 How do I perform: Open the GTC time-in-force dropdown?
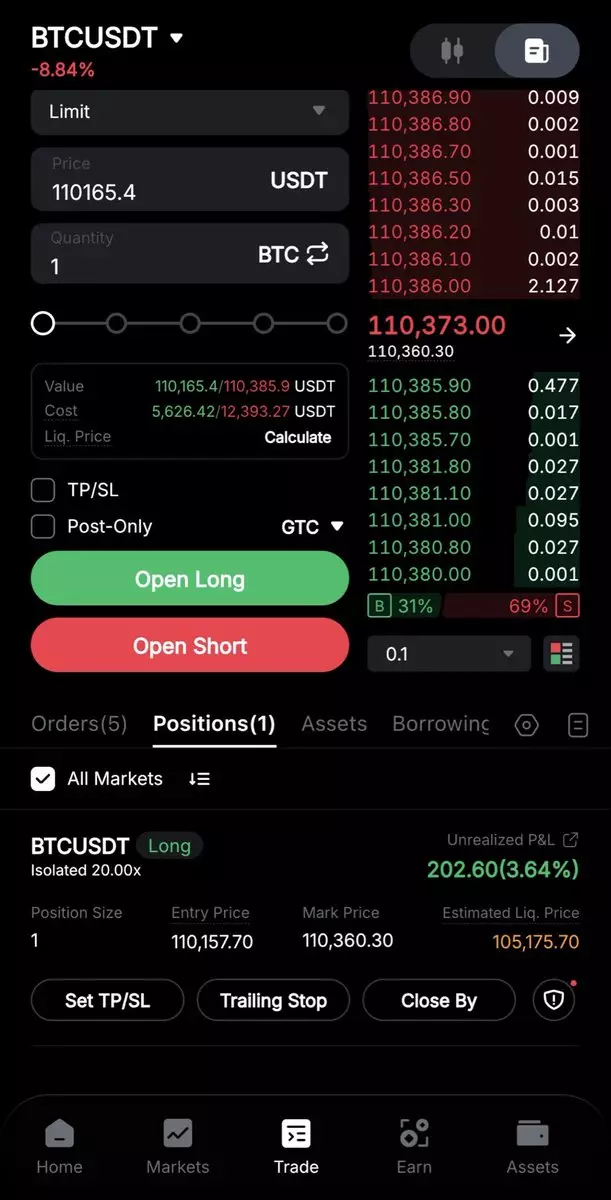coord(312,527)
